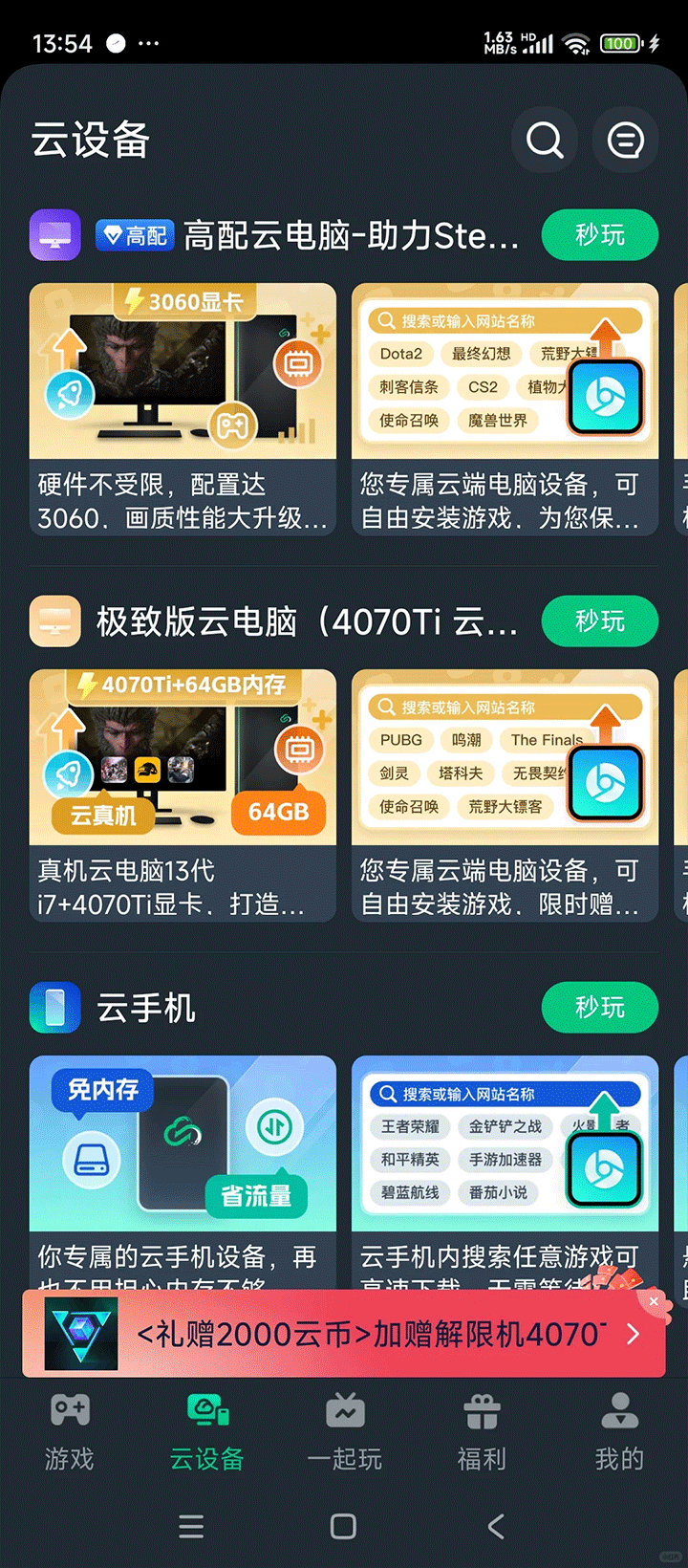Image resolution: width=688 pixels, height=1568 pixels.
Task: Open the 免内存 云手机 card
Action: [x=183, y=1166]
